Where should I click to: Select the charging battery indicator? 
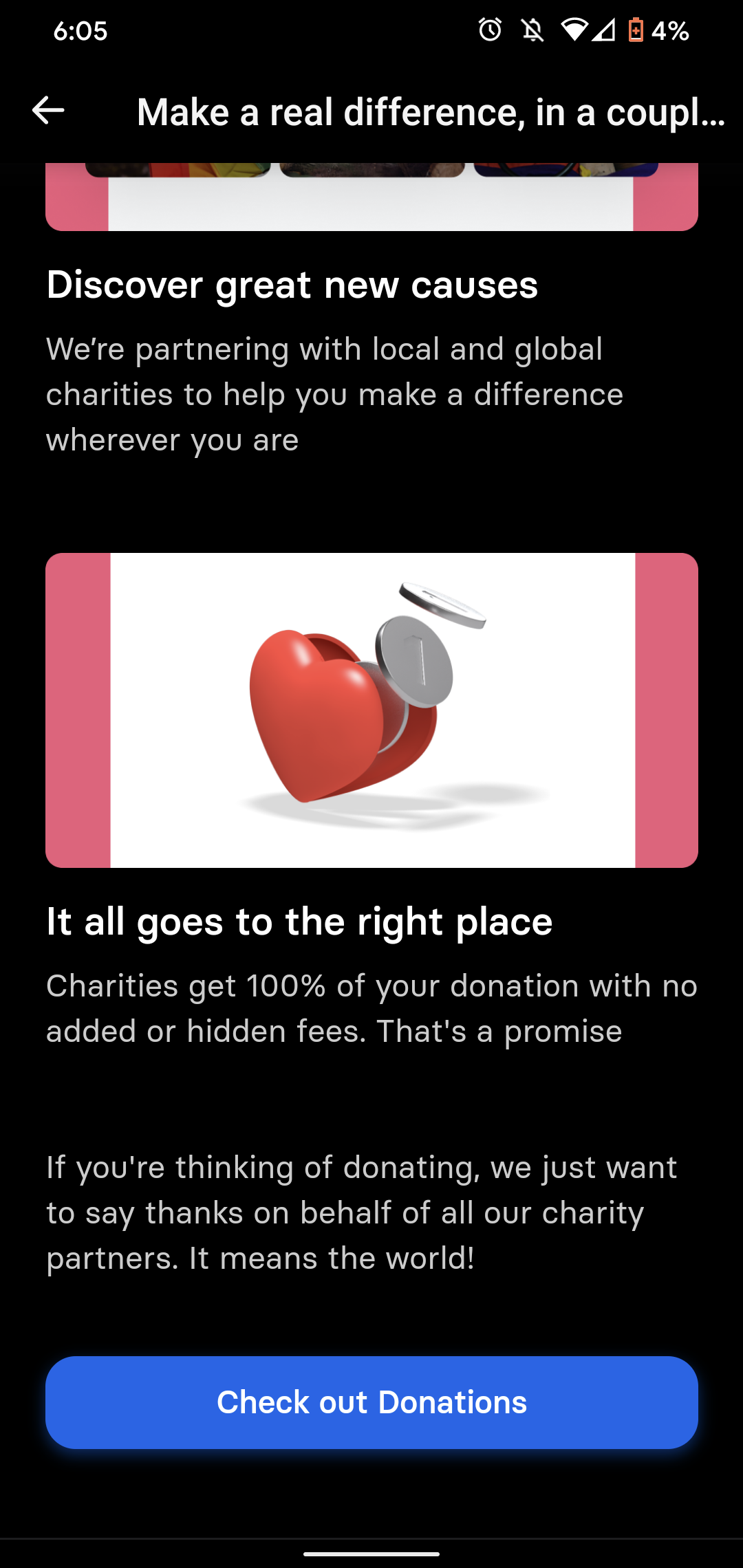point(636,30)
